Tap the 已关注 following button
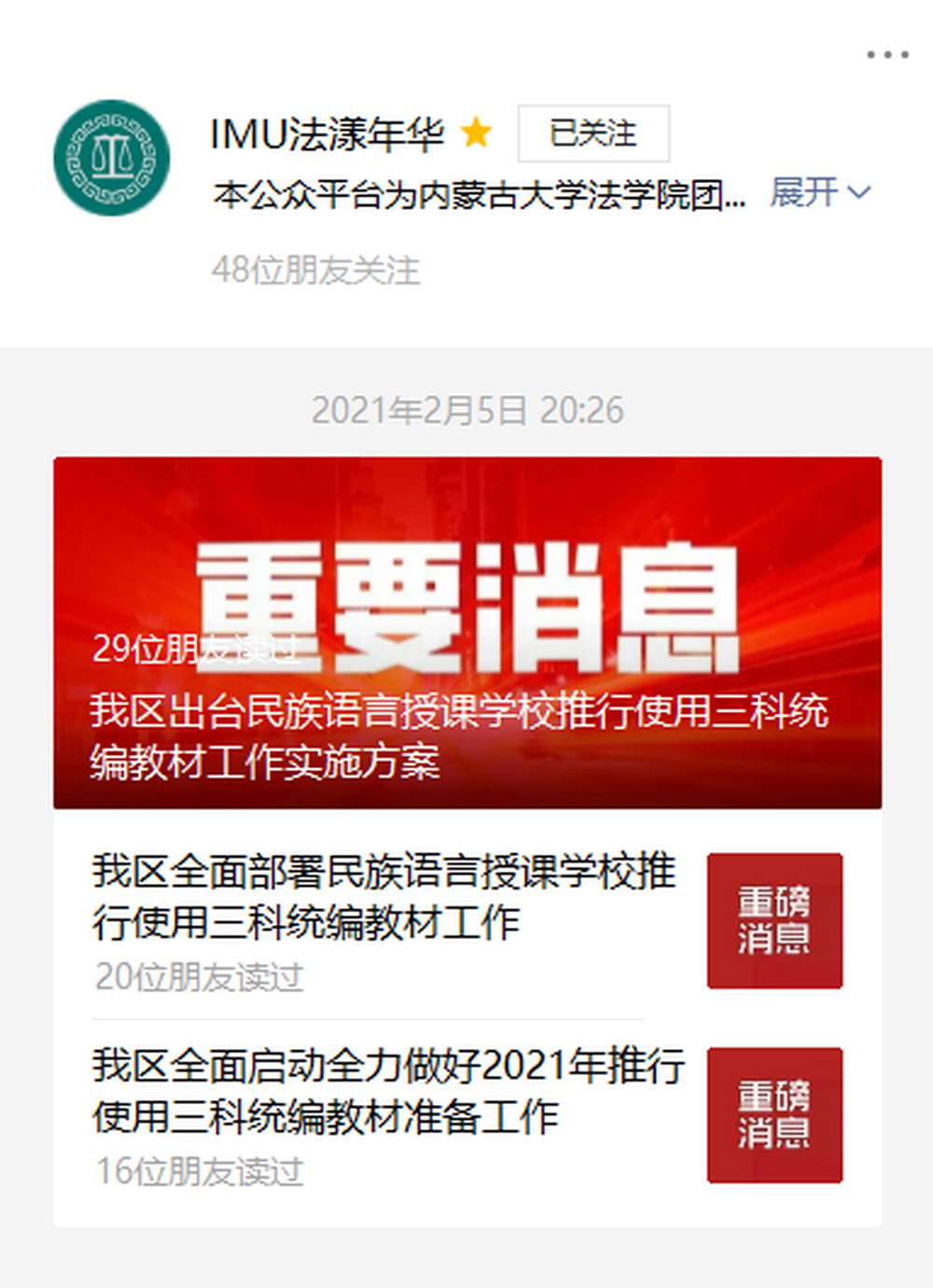This screenshot has width=933, height=1288. coord(593,133)
